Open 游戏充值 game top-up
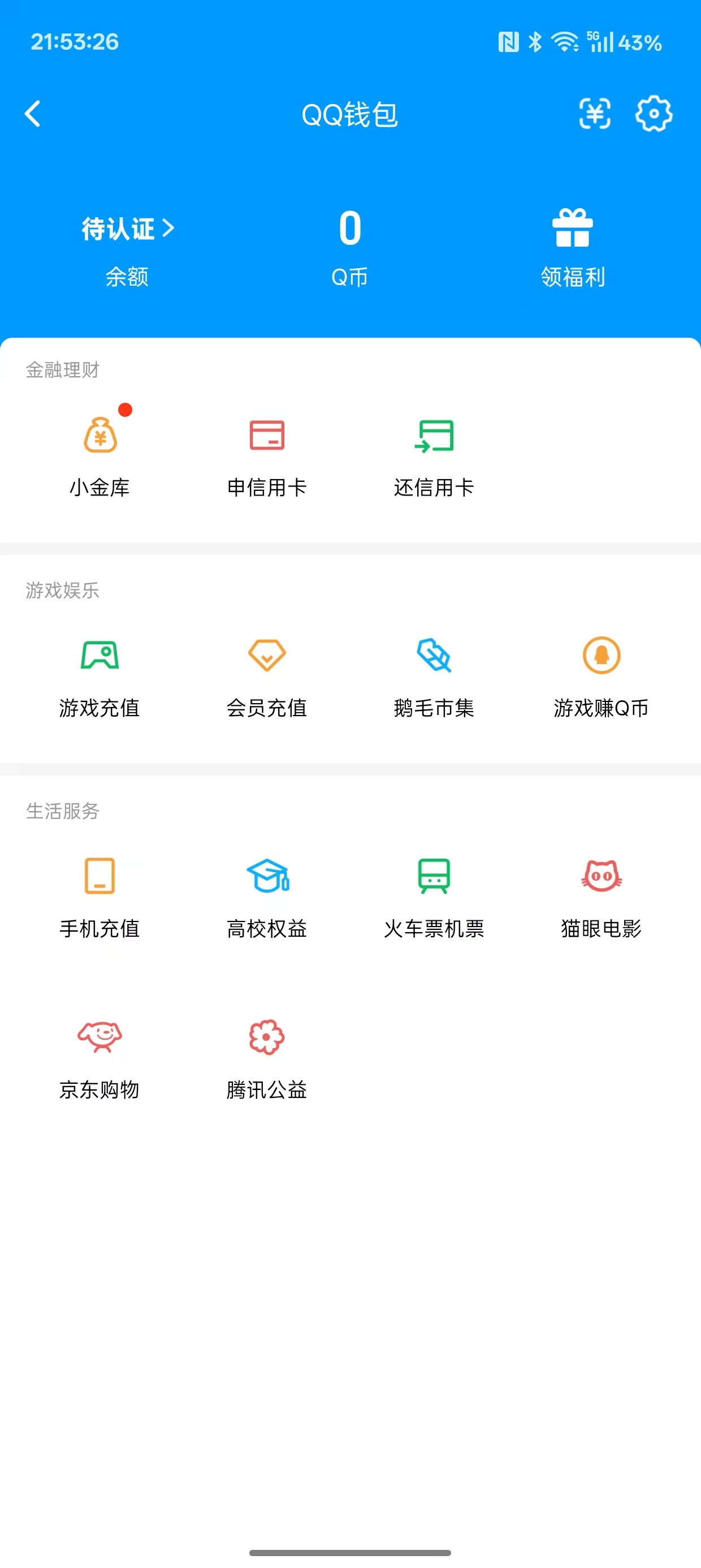 pos(99,674)
